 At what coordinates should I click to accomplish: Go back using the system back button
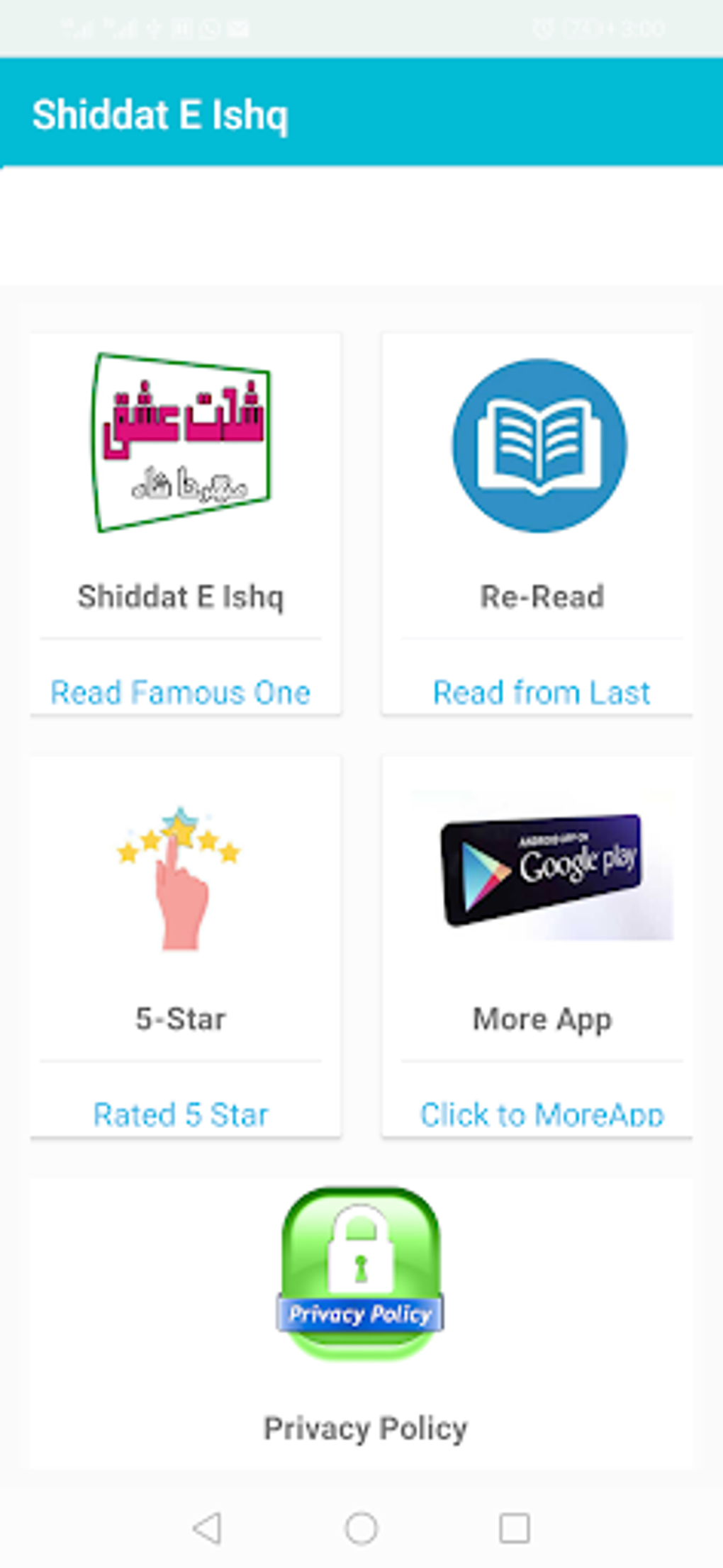tap(207, 1528)
